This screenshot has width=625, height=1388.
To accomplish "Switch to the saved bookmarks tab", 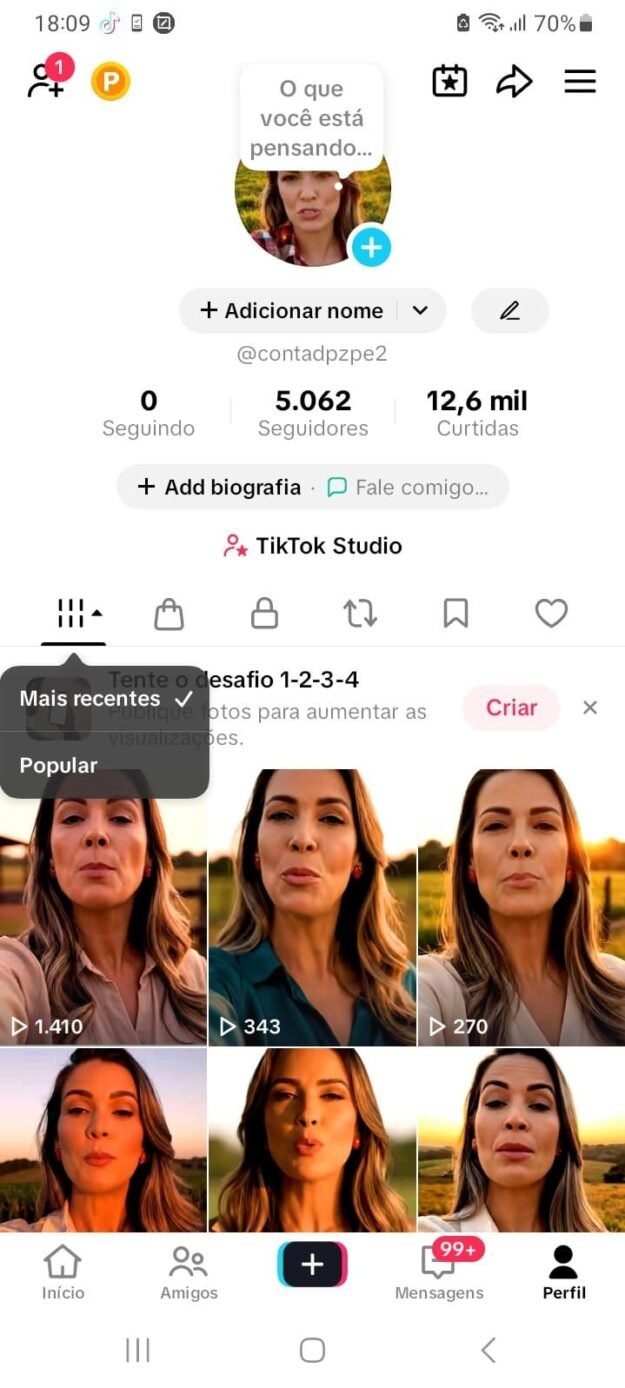I will [455, 614].
